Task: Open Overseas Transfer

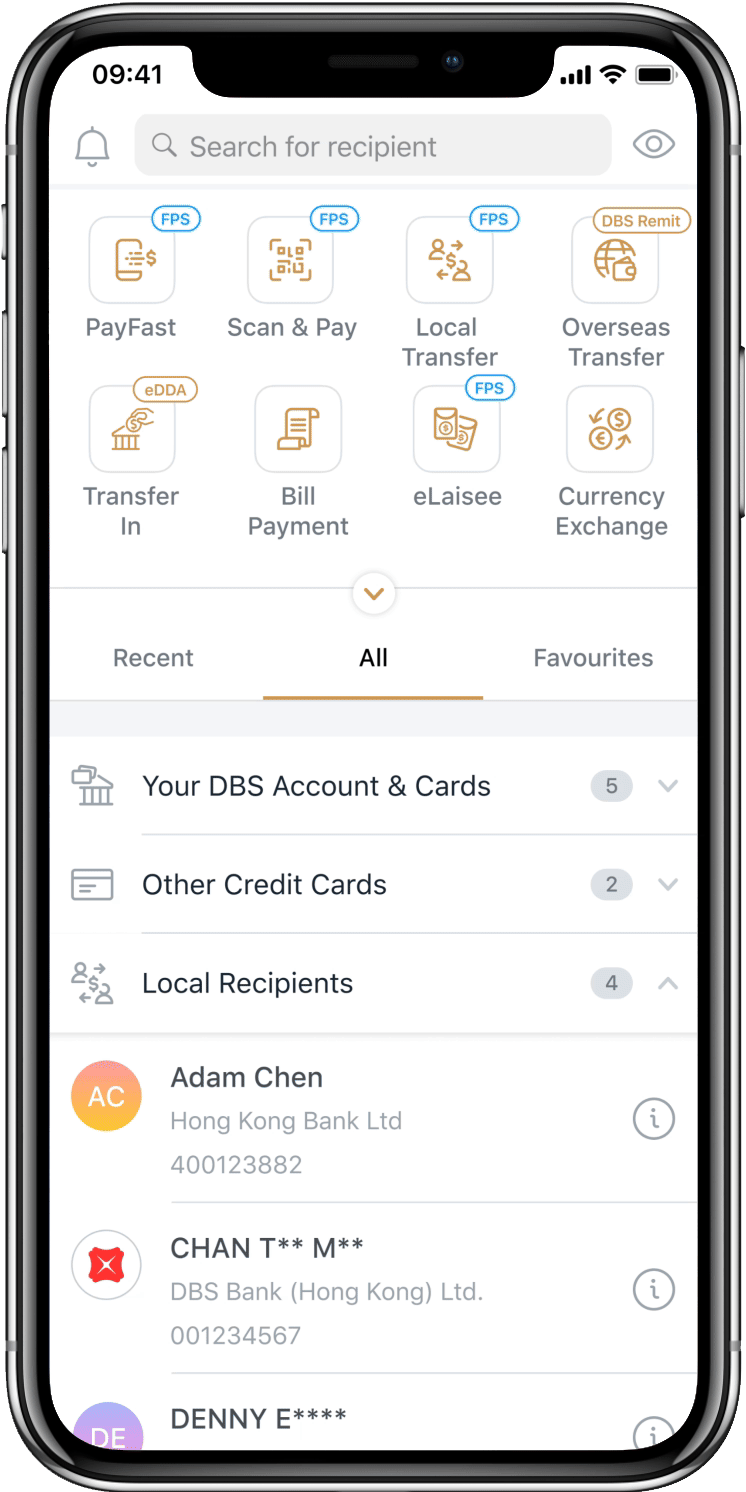Action: click(615, 261)
